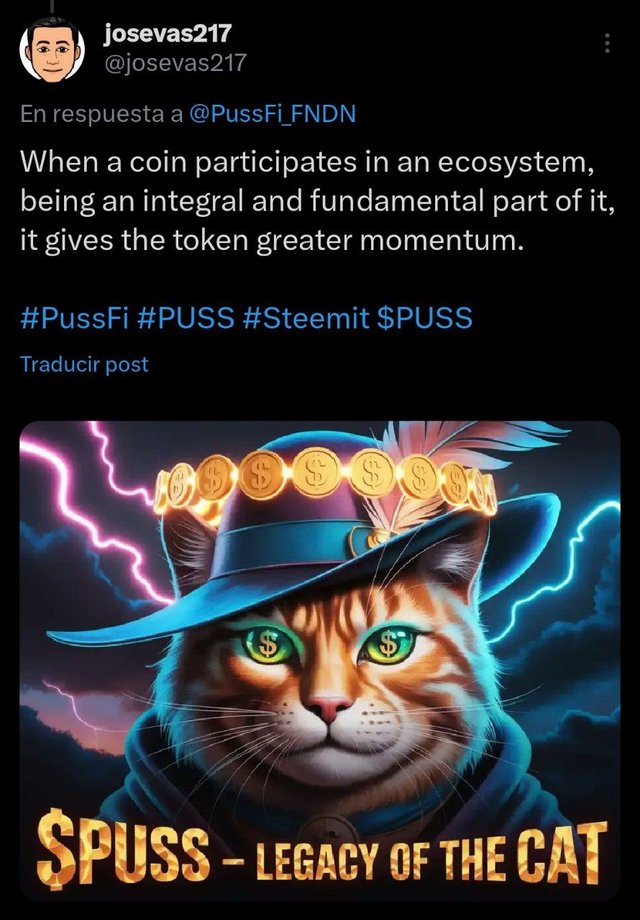View the josevas217 display name profile
The image size is (640, 920).
coord(167,38)
